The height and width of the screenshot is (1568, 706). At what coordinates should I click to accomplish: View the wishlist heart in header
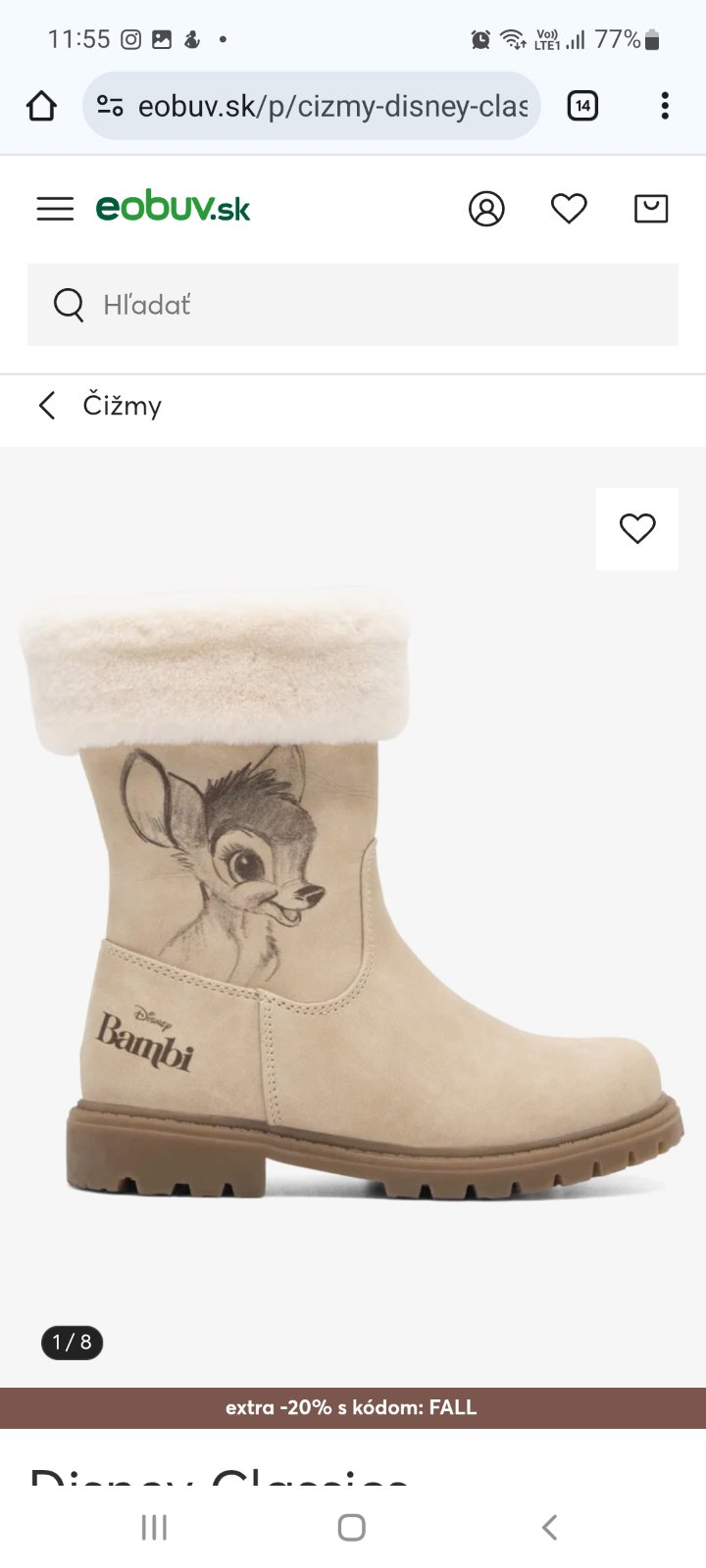click(569, 209)
